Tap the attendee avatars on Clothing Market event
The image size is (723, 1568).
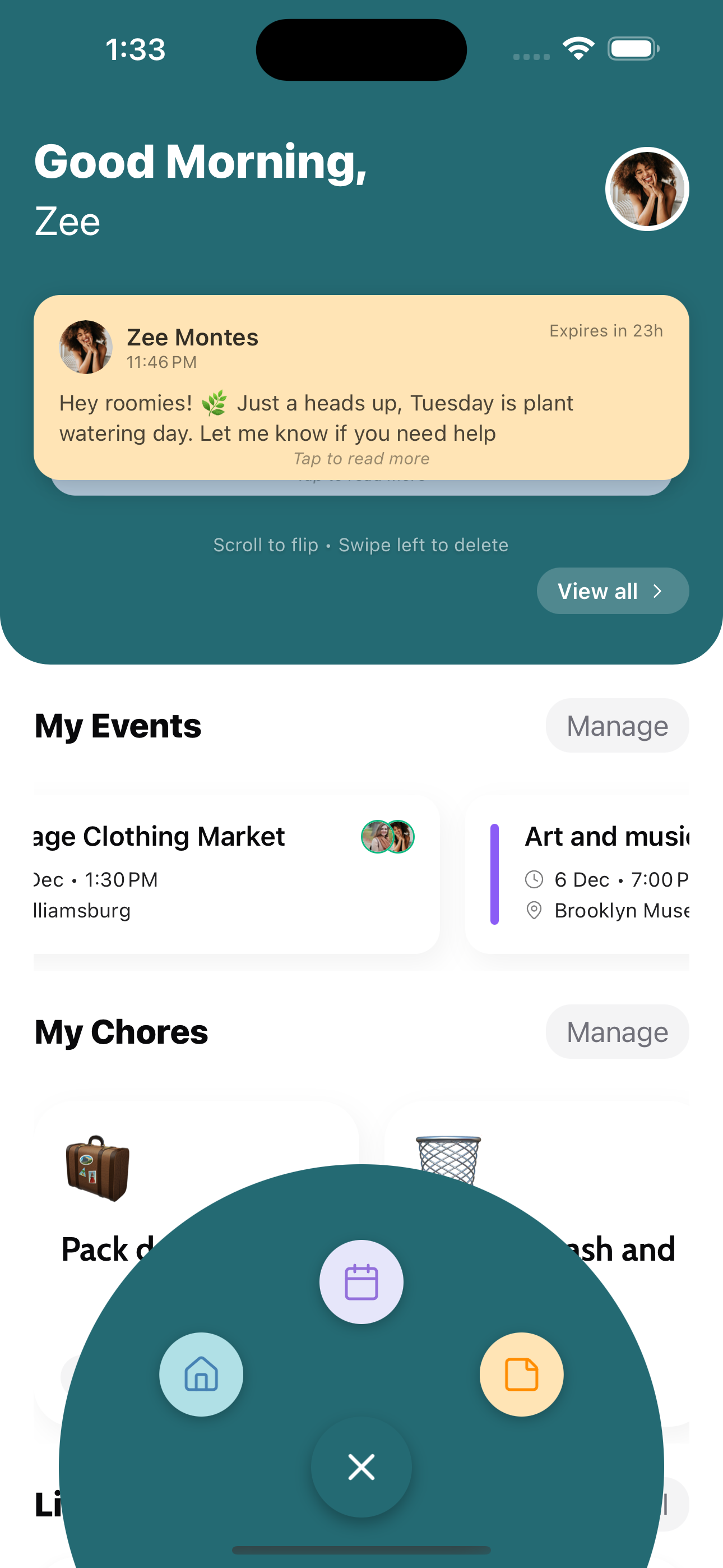point(388,838)
